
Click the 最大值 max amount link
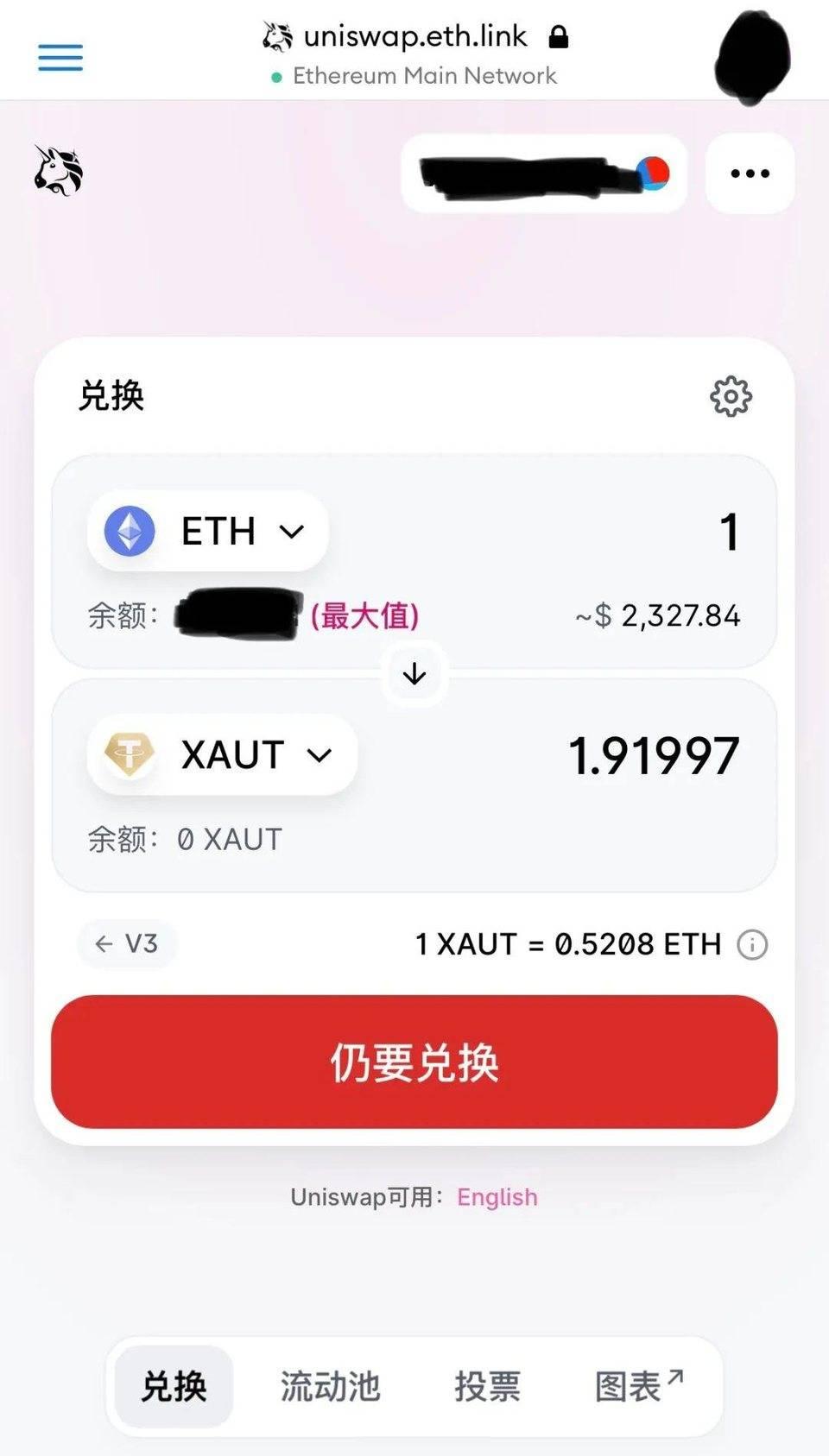pyautogui.click(x=363, y=616)
